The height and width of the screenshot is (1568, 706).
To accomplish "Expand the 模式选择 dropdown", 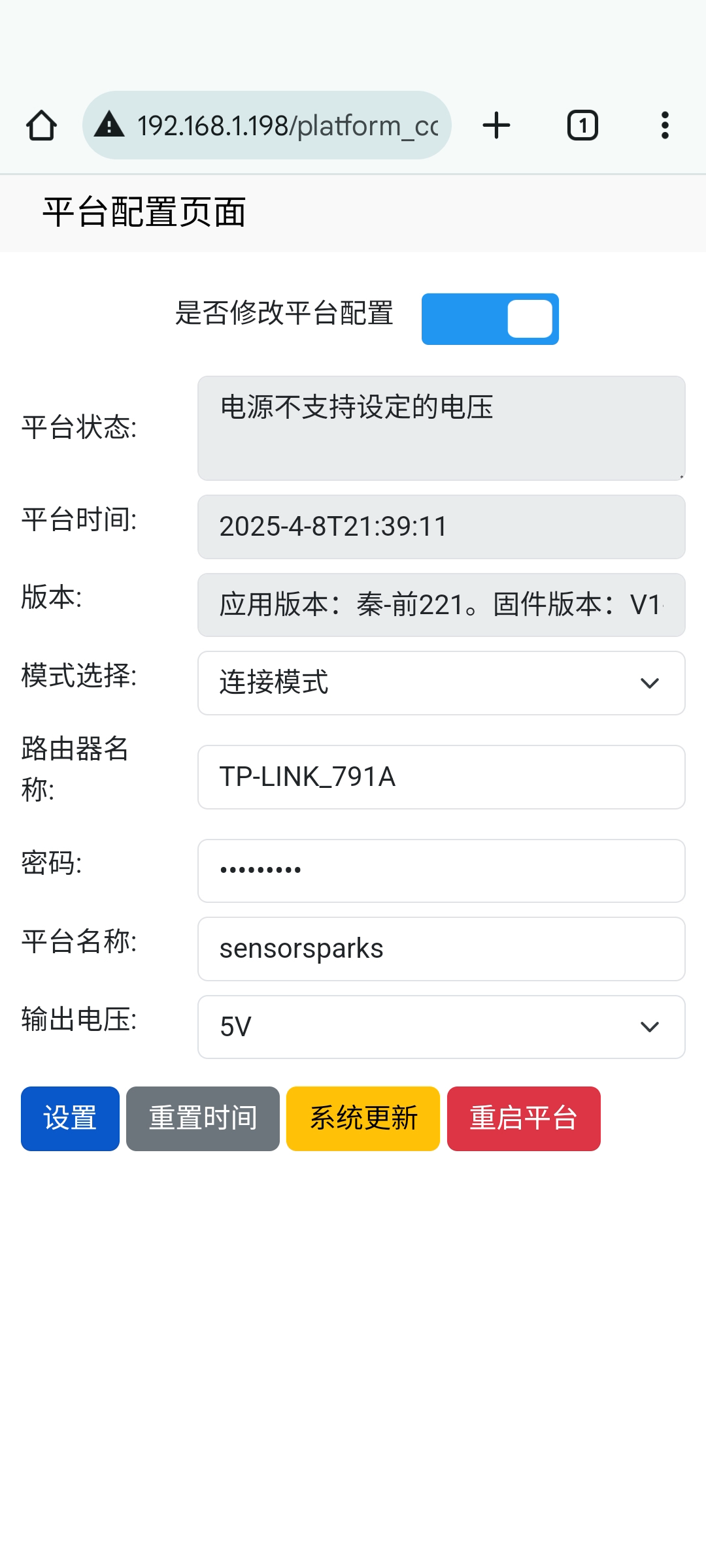I will [x=441, y=683].
